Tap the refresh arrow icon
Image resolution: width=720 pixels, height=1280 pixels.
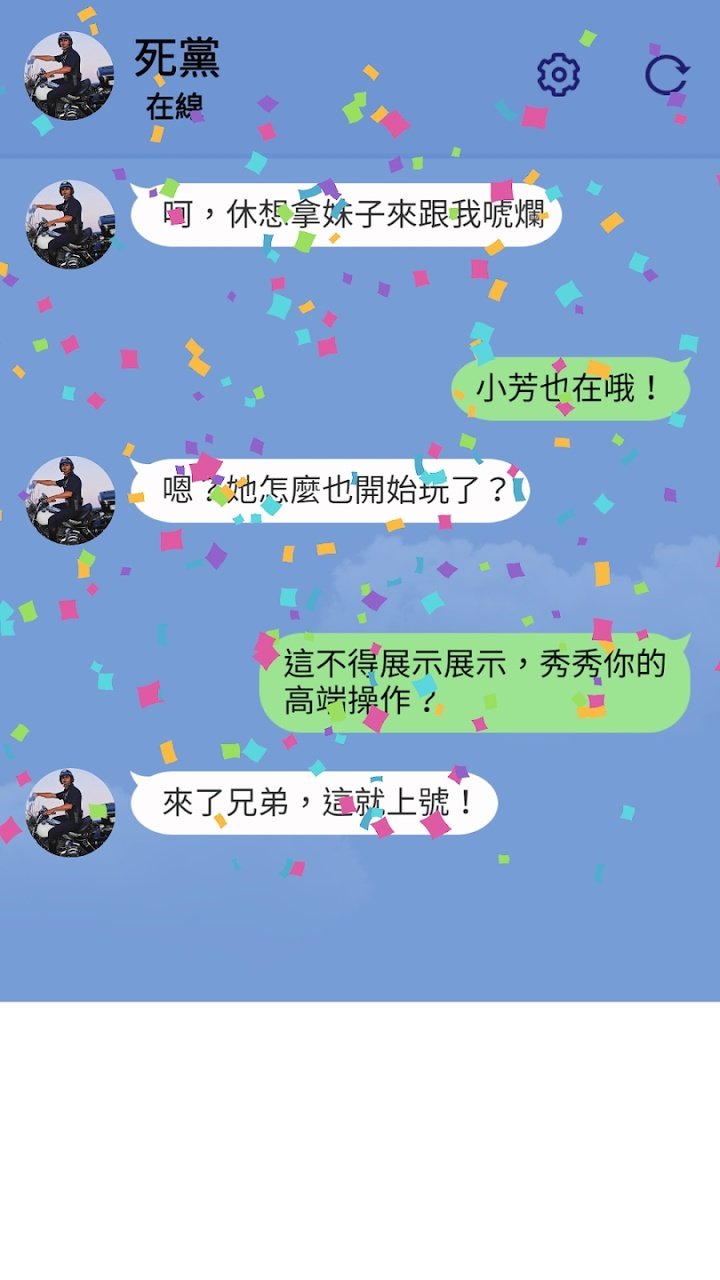(666, 75)
